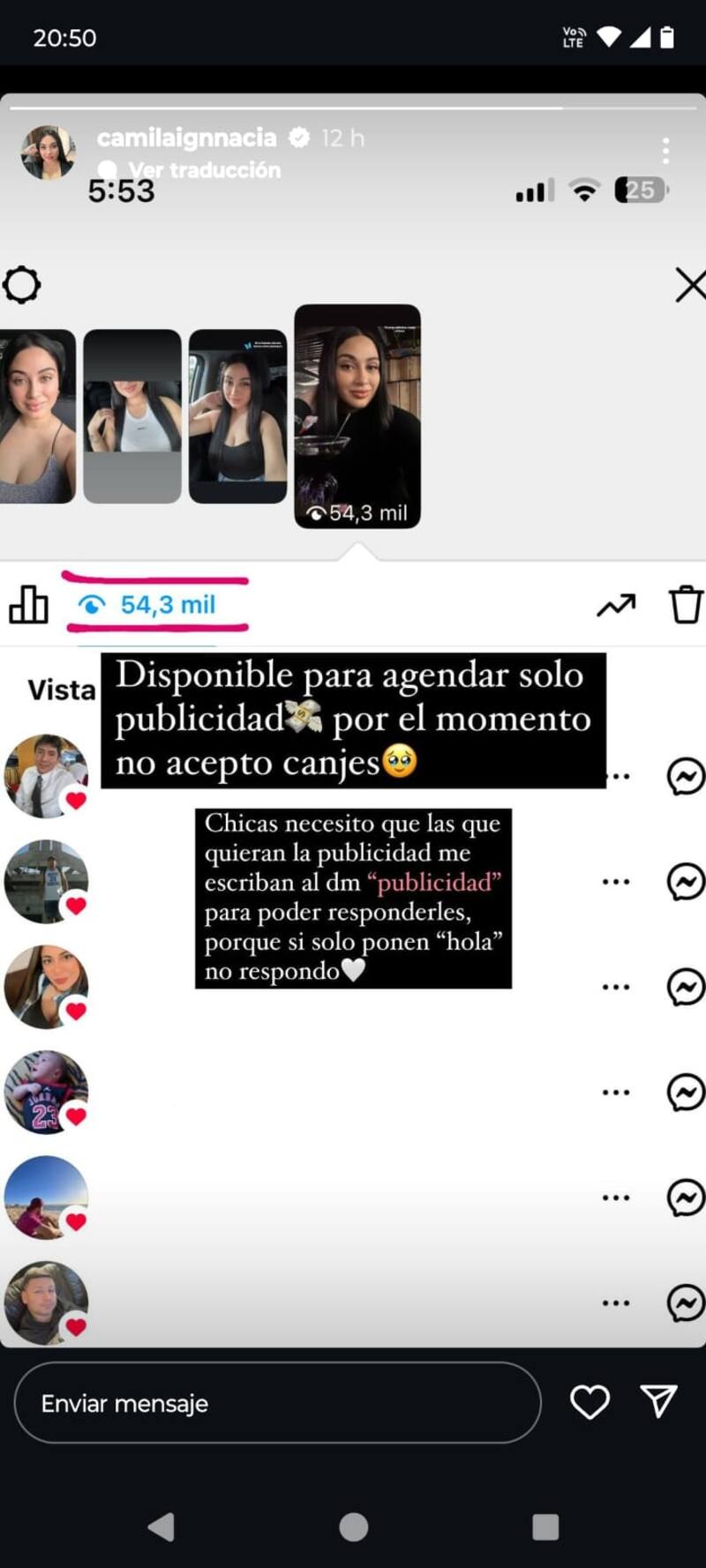
Task: Open the story overflow menu
Action: [665, 151]
